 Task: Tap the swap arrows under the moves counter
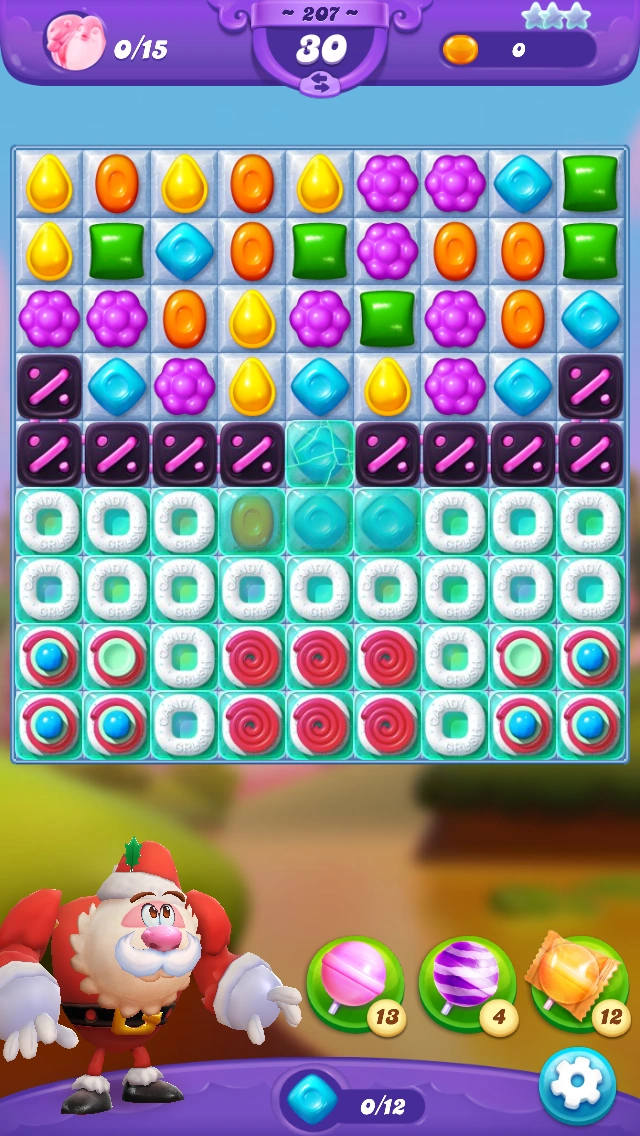point(320,86)
